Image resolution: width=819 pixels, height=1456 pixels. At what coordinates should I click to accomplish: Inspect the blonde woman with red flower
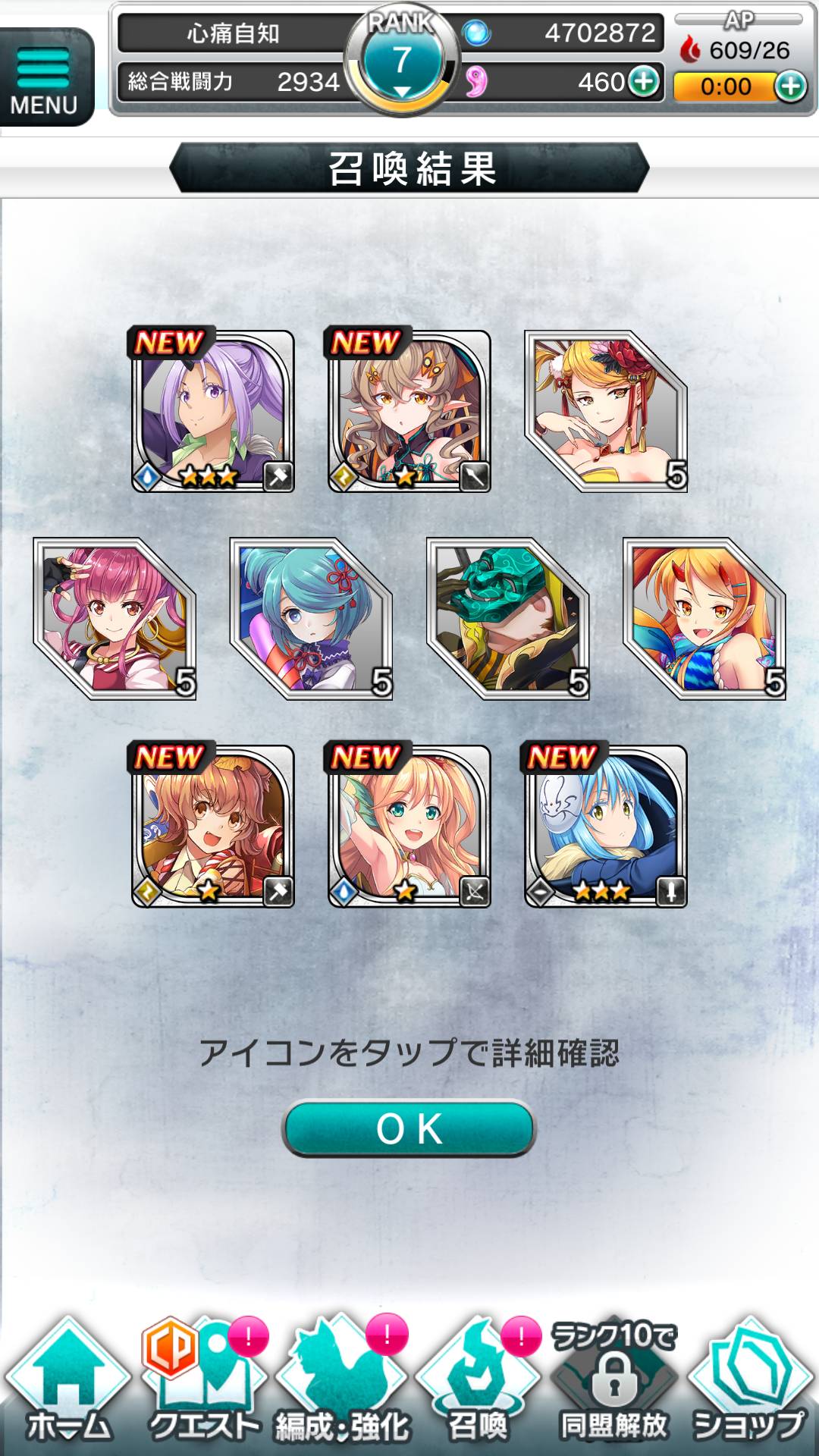(606, 412)
